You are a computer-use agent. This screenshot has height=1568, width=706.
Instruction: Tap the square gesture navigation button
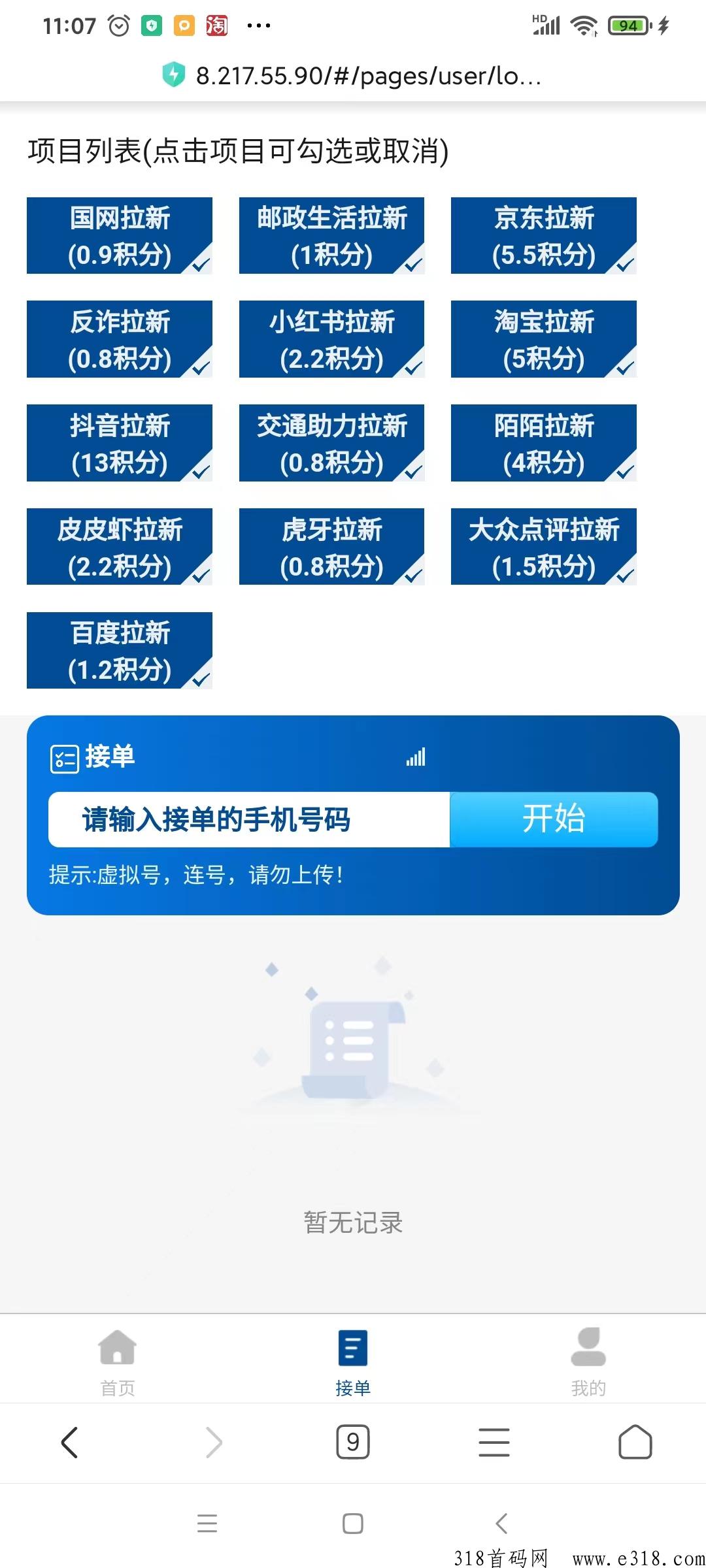pyautogui.click(x=353, y=1524)
